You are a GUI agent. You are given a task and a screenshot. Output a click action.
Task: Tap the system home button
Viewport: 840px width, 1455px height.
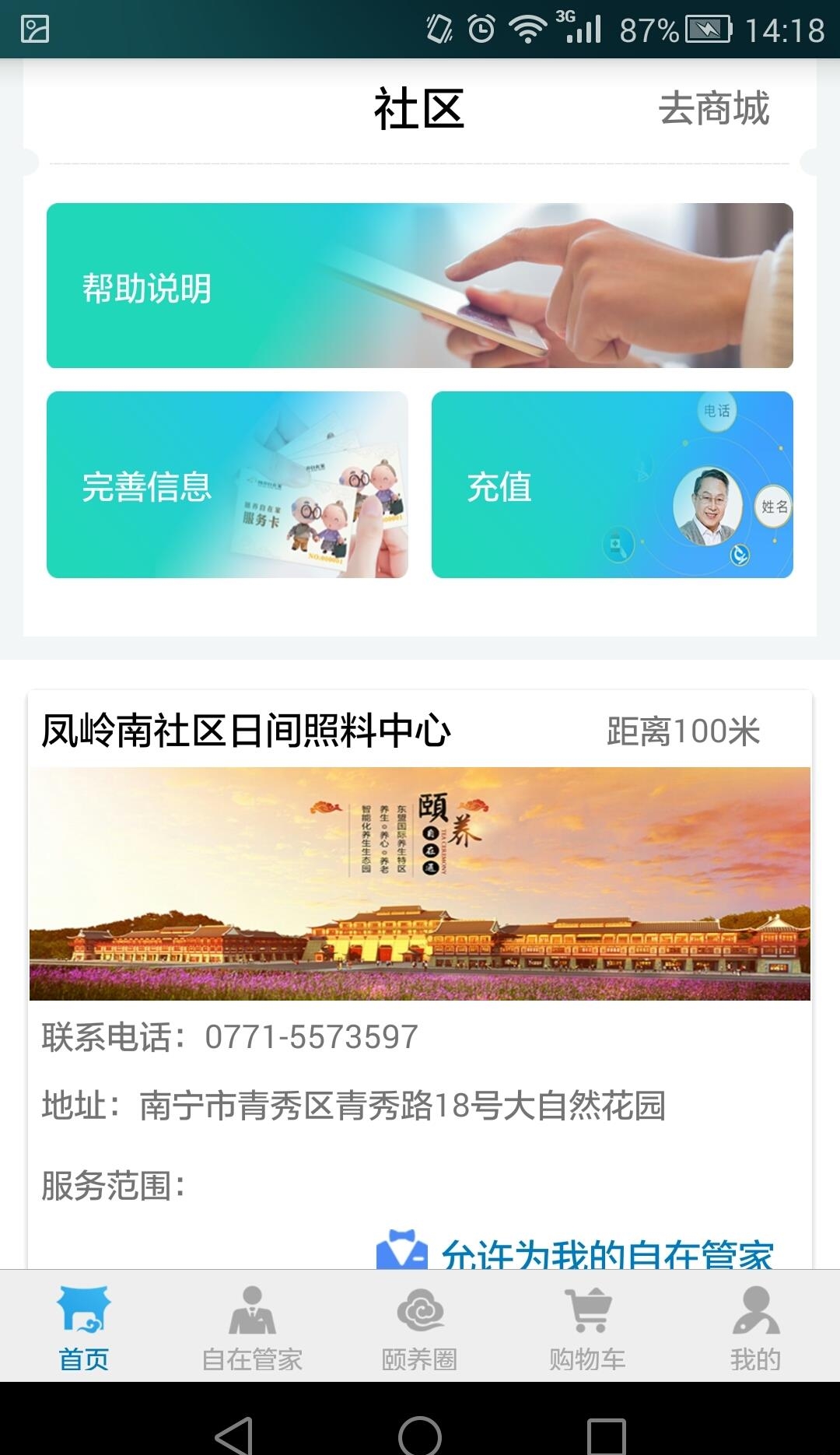point(420,1433)
